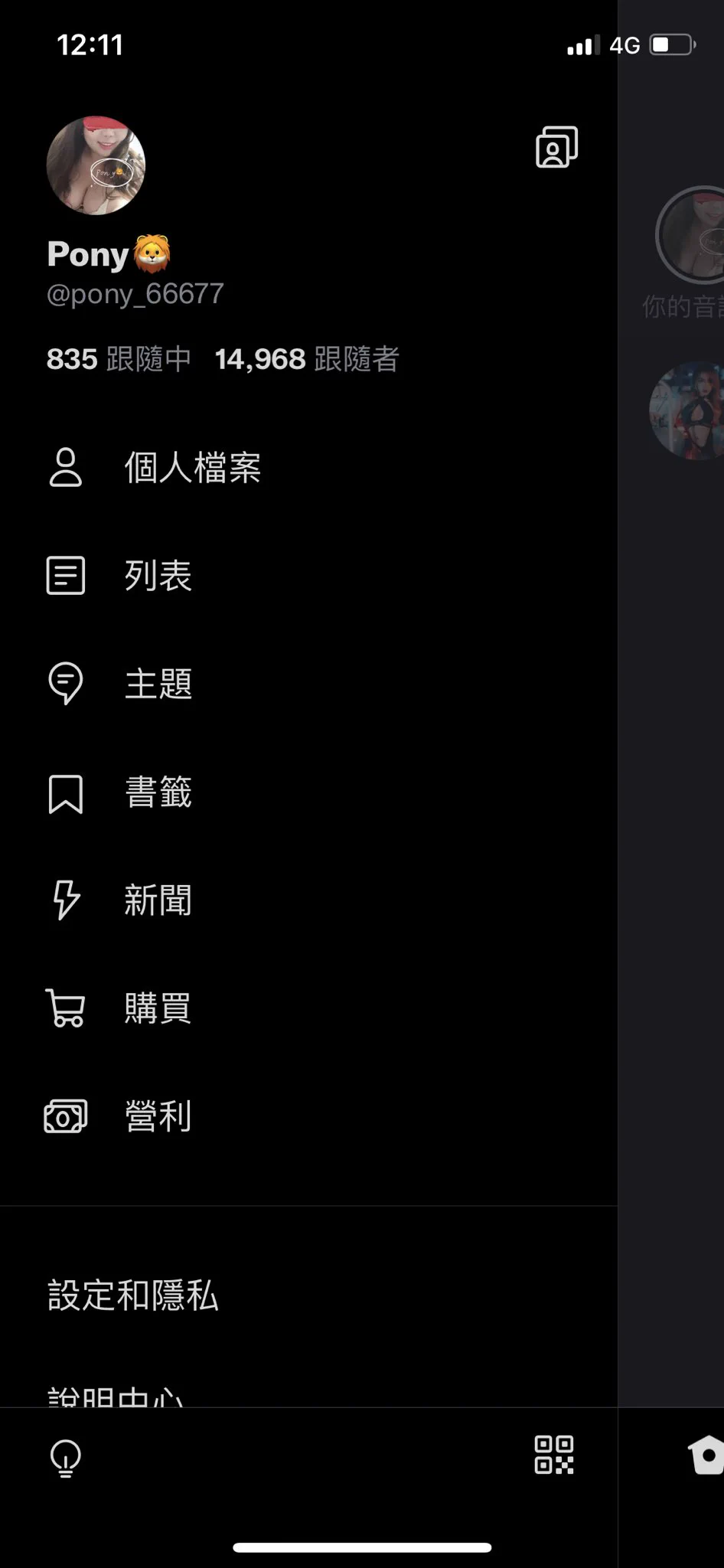
Task: Open 設定和隱私
Action: tap(133, 1295)
